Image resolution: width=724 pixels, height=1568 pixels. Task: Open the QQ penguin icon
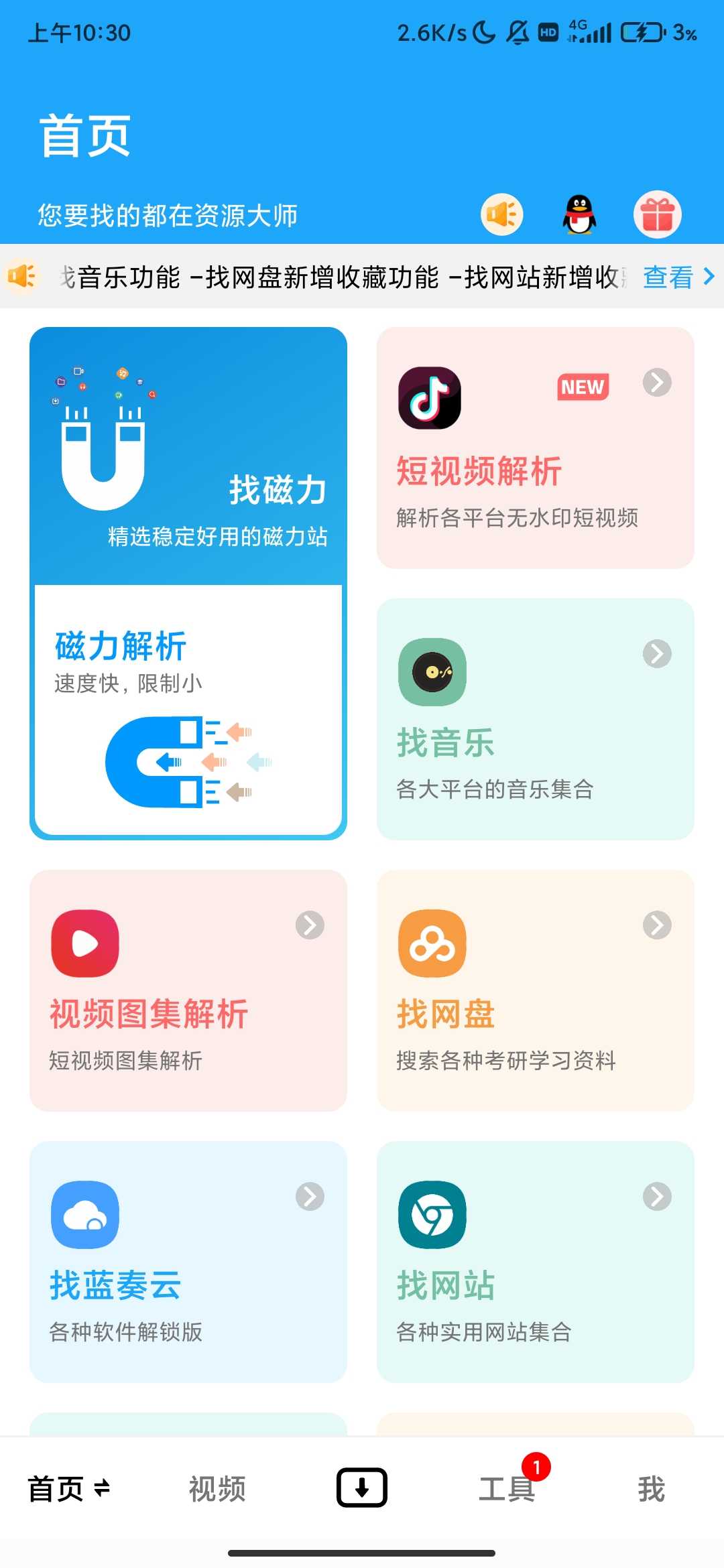pos(579,215)
